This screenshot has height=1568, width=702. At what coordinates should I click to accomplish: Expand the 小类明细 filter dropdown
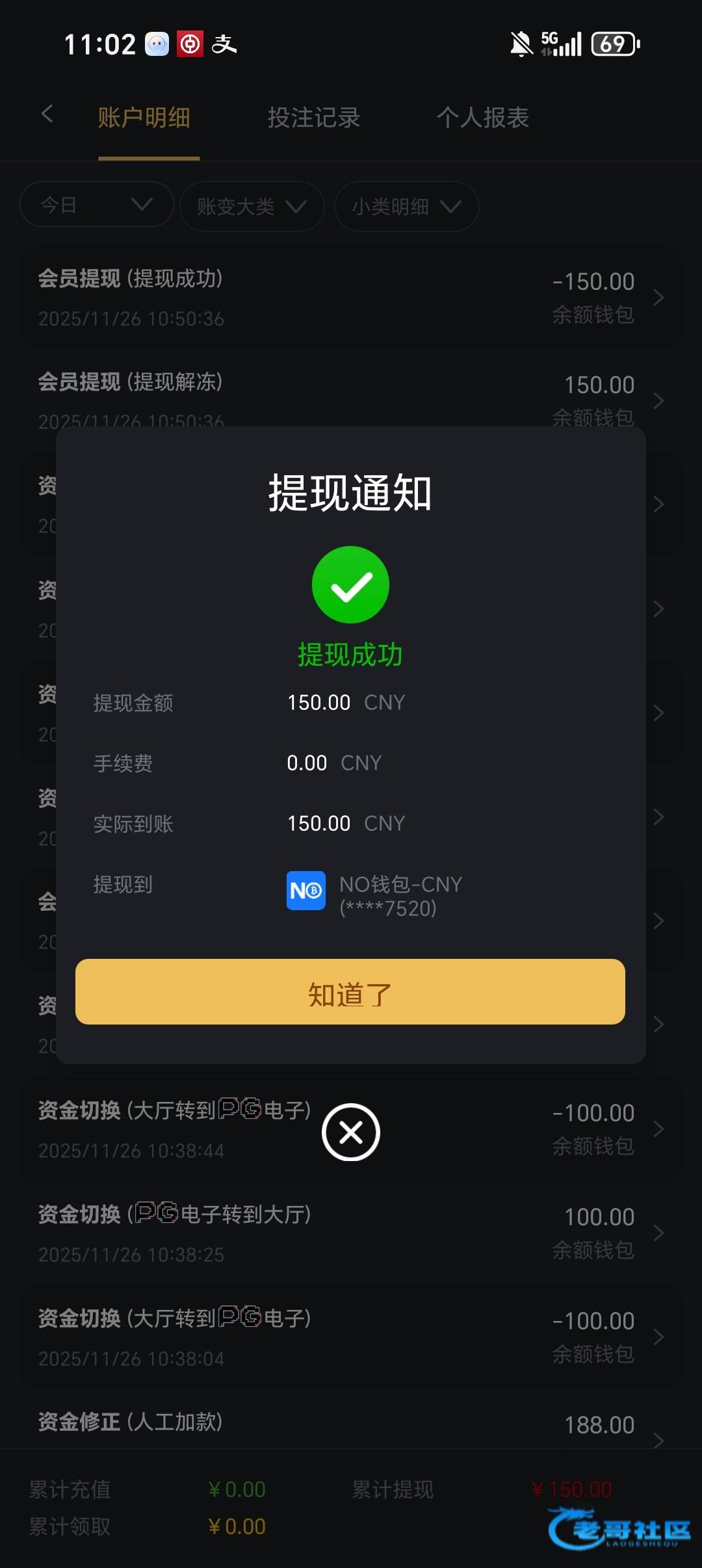click(x=406, y=207)
